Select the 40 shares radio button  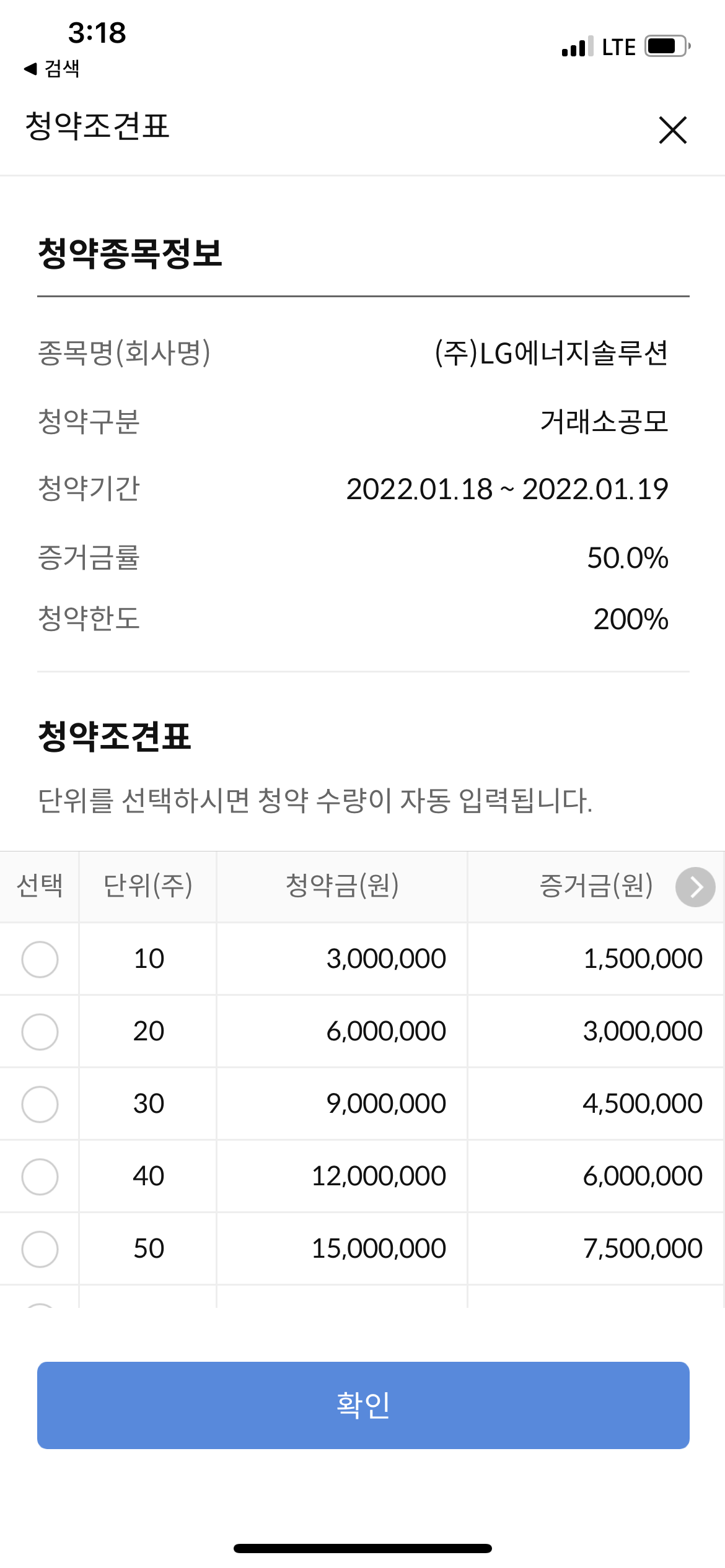coord(40,1176)
